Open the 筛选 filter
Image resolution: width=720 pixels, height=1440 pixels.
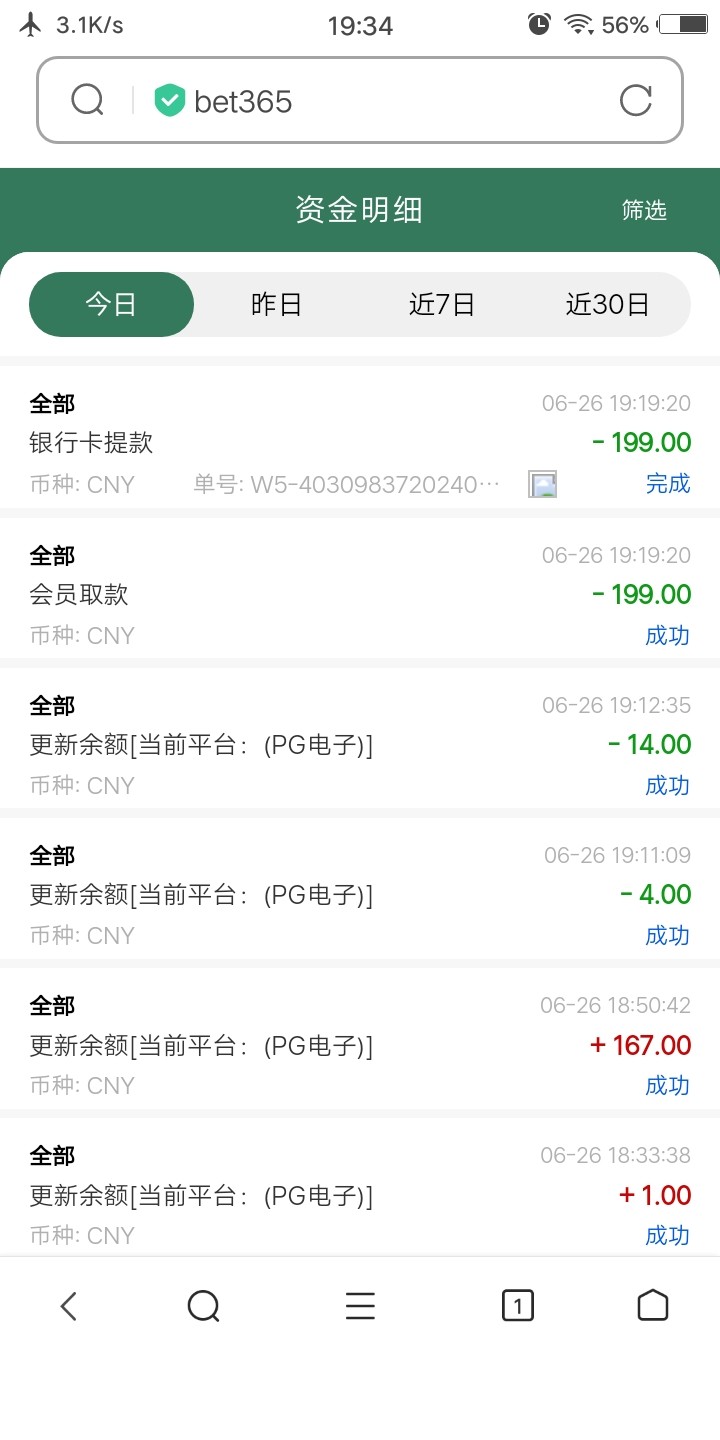point(644,210)
